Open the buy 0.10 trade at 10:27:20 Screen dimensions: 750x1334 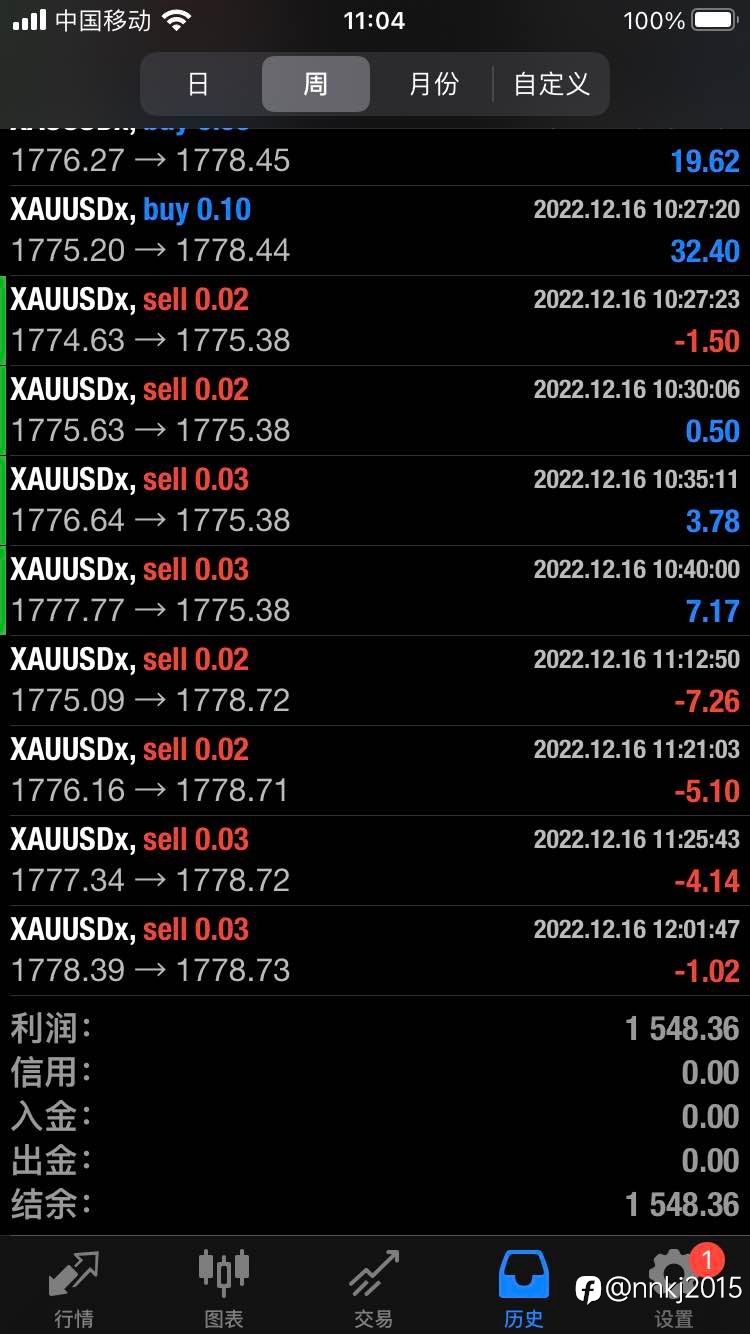coord(375,231)
